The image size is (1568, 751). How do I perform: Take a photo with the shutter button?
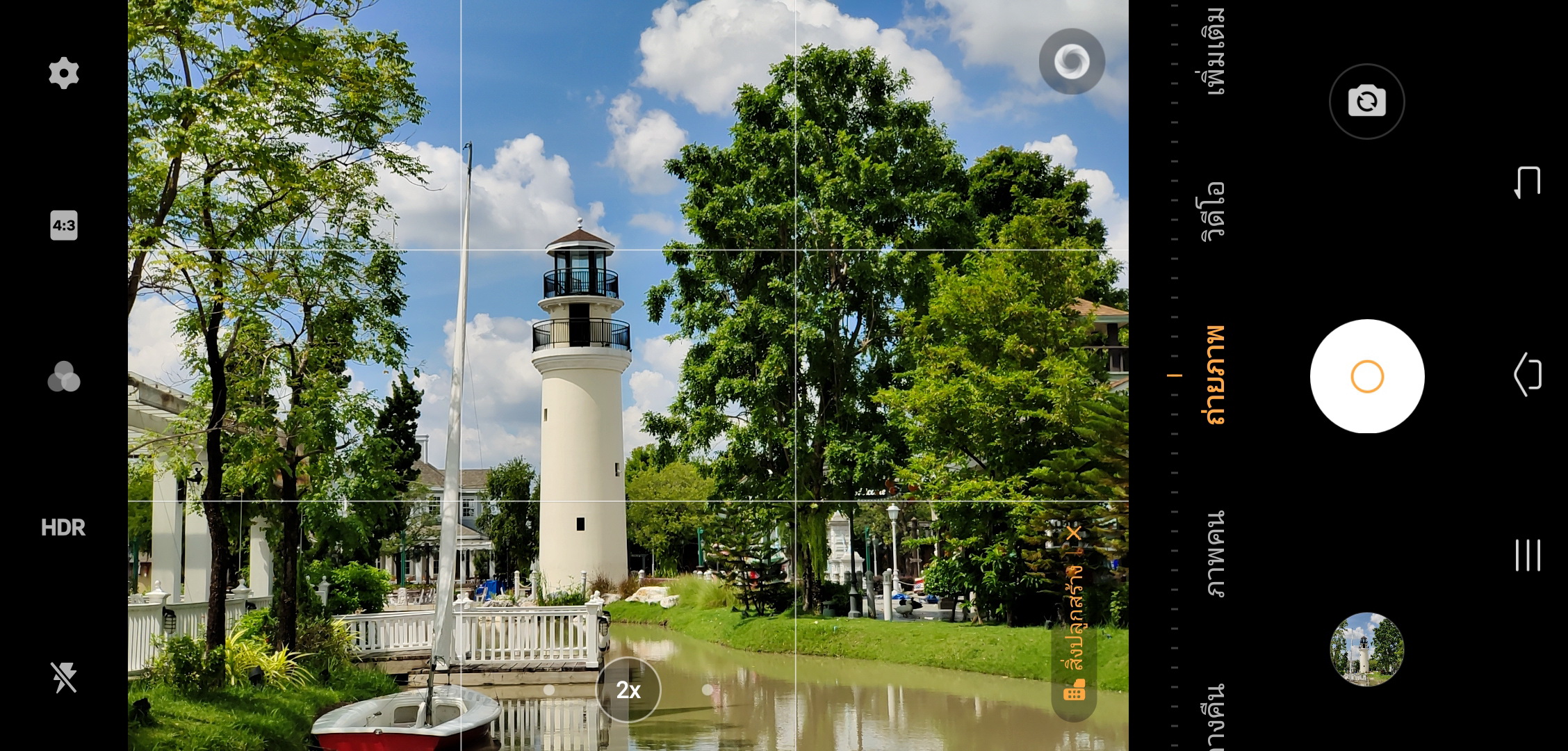tap(1366, 376)
